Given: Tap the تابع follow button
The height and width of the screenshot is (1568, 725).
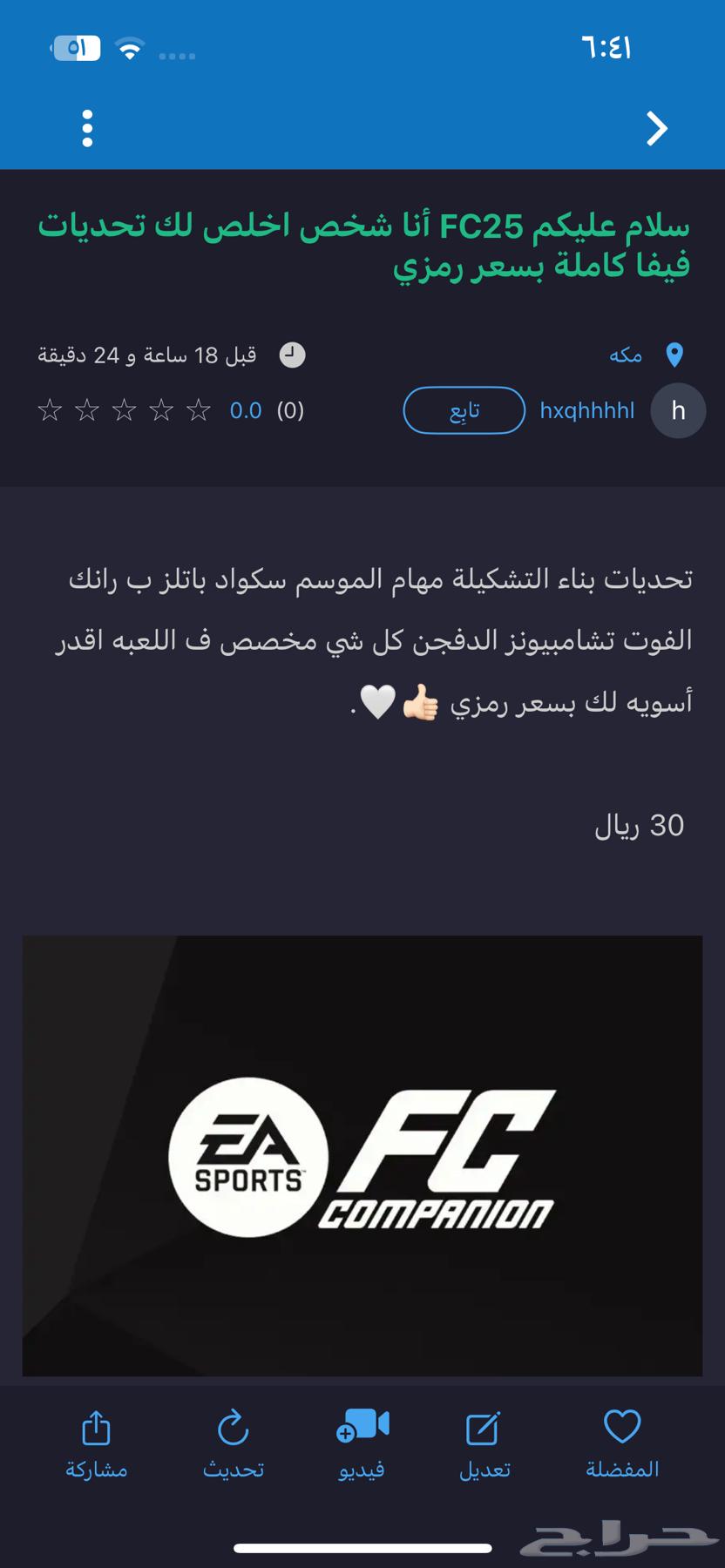Looking at the screenshot, I should (x=464, y=410).
